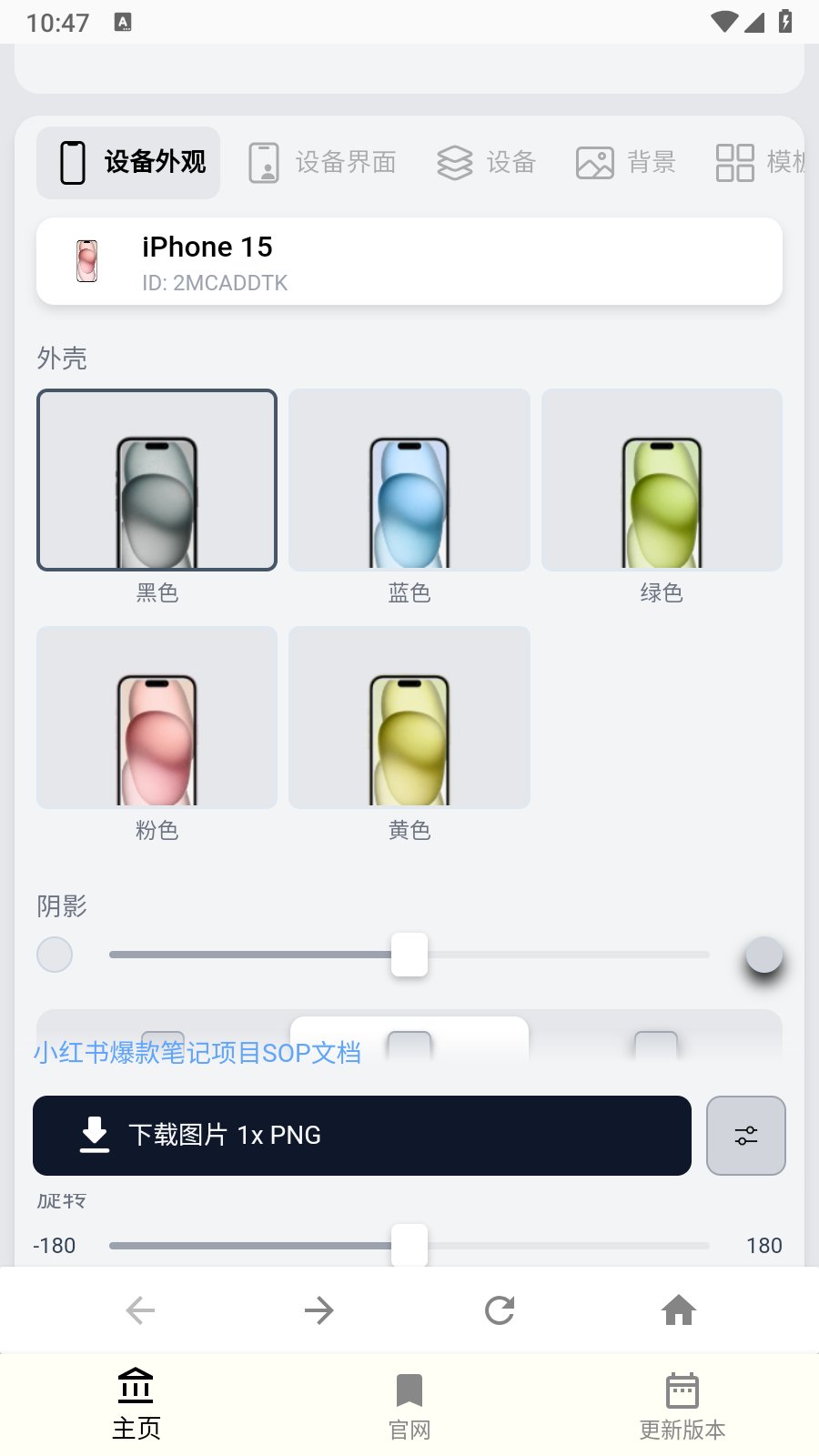The image size is (819, 1456).
Task: Open the 小红书爆款笔记项目SOP文档 link
Action: click(x=197, y=1053)
